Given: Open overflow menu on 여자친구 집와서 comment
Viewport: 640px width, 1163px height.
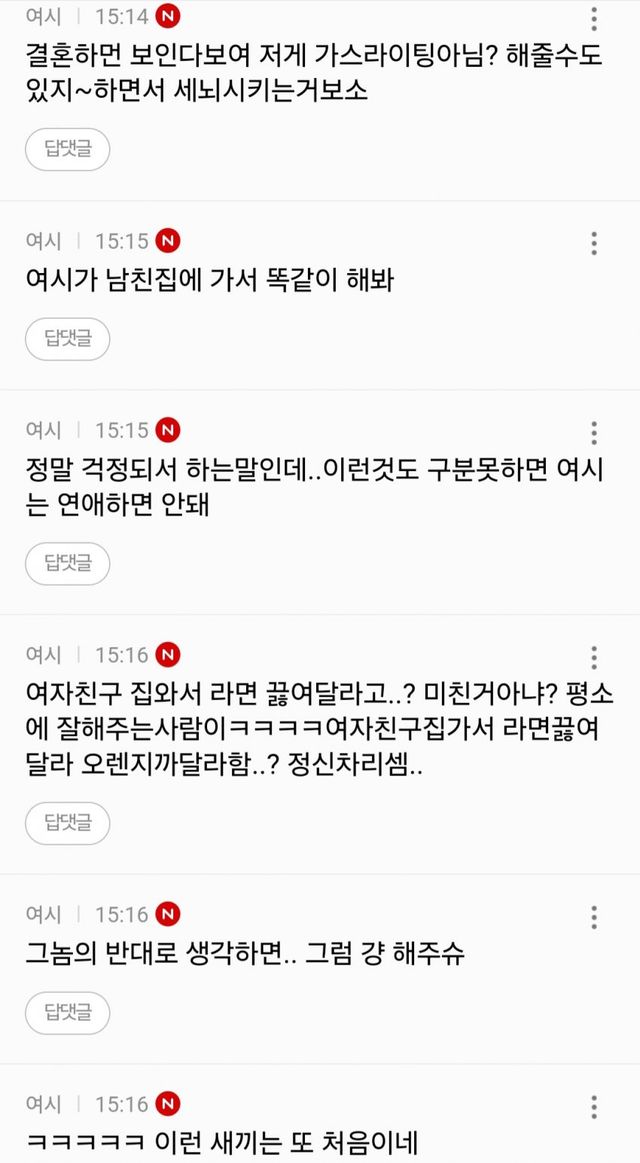Looking at the screenshot, I should pyautogui.click(x=593, y=657).
